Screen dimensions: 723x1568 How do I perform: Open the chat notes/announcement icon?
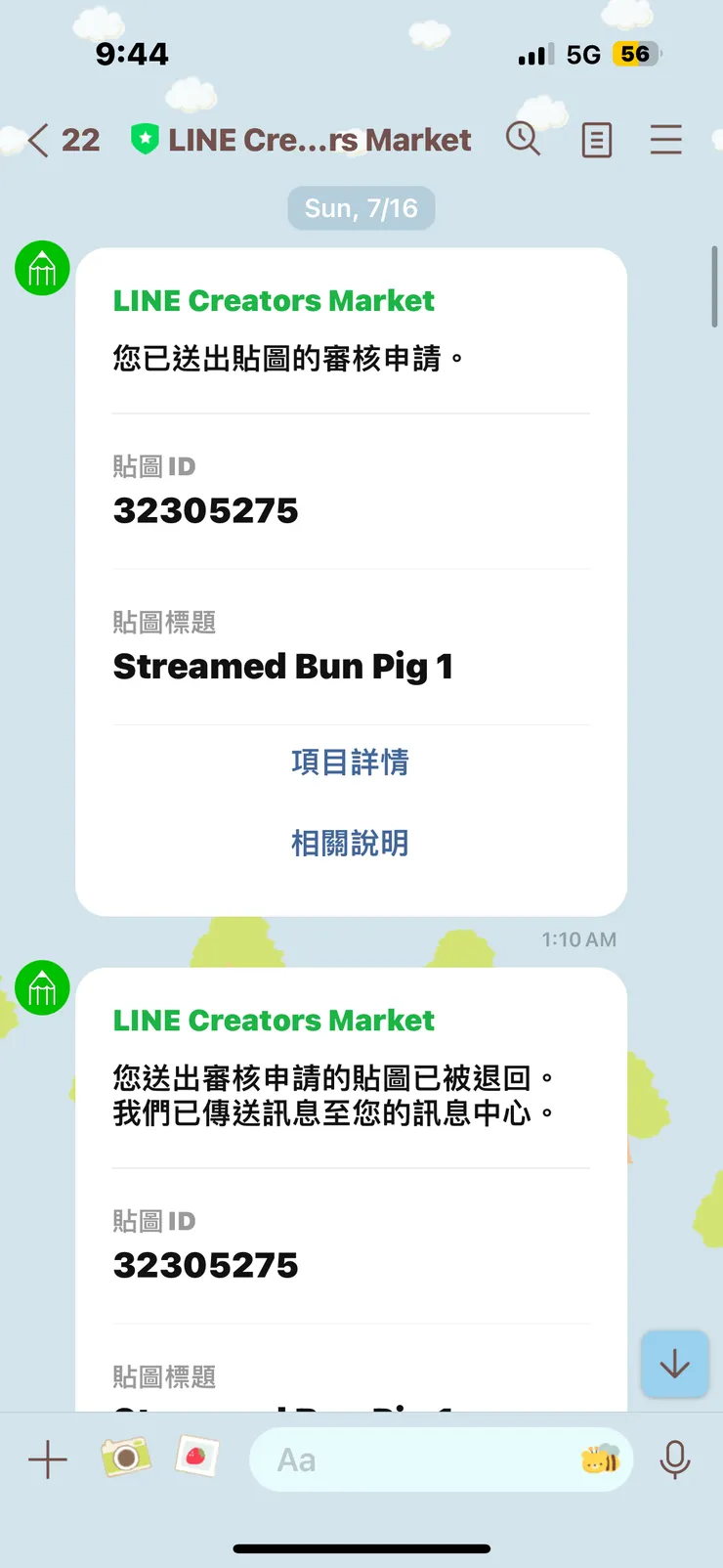(x=596, y=140)
